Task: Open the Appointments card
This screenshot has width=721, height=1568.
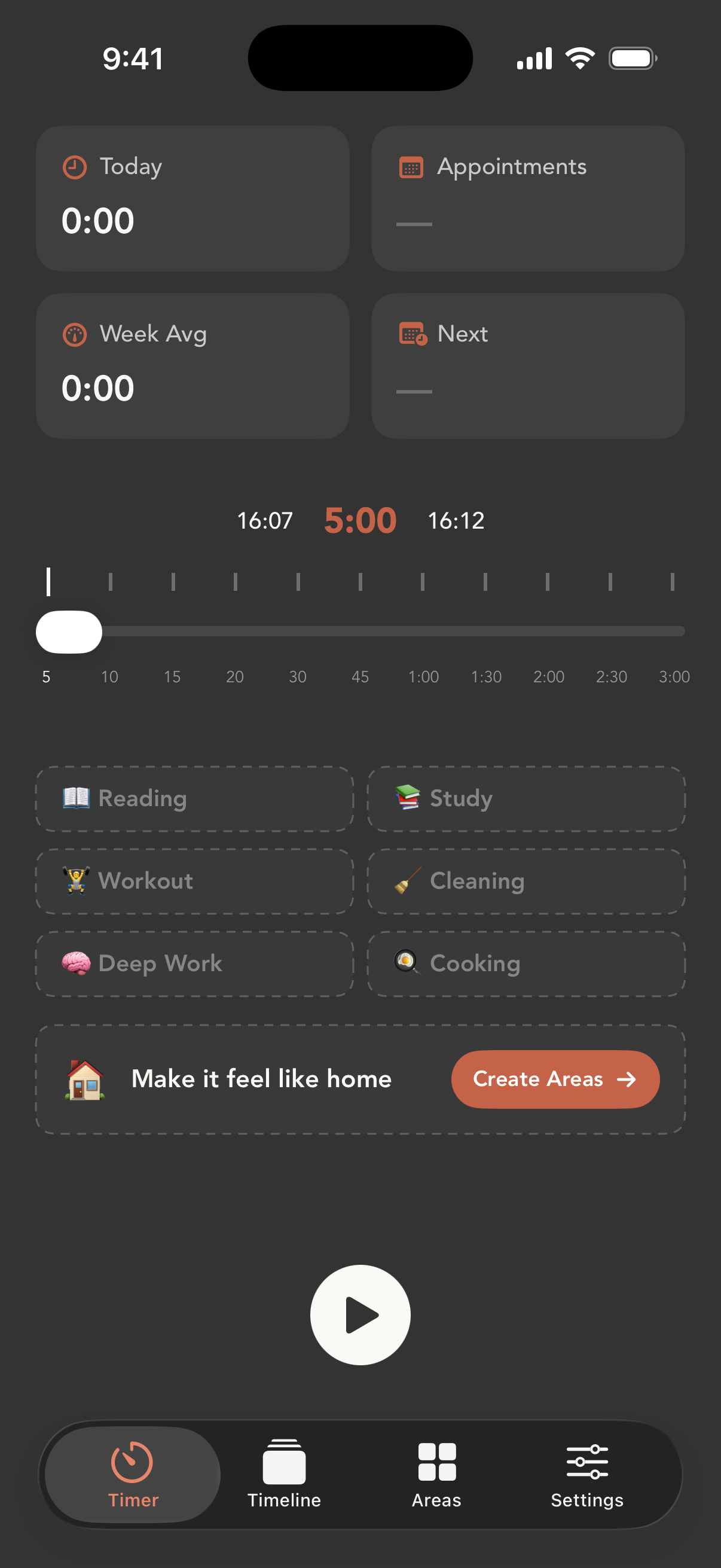Action: click(x=527, y=198)
